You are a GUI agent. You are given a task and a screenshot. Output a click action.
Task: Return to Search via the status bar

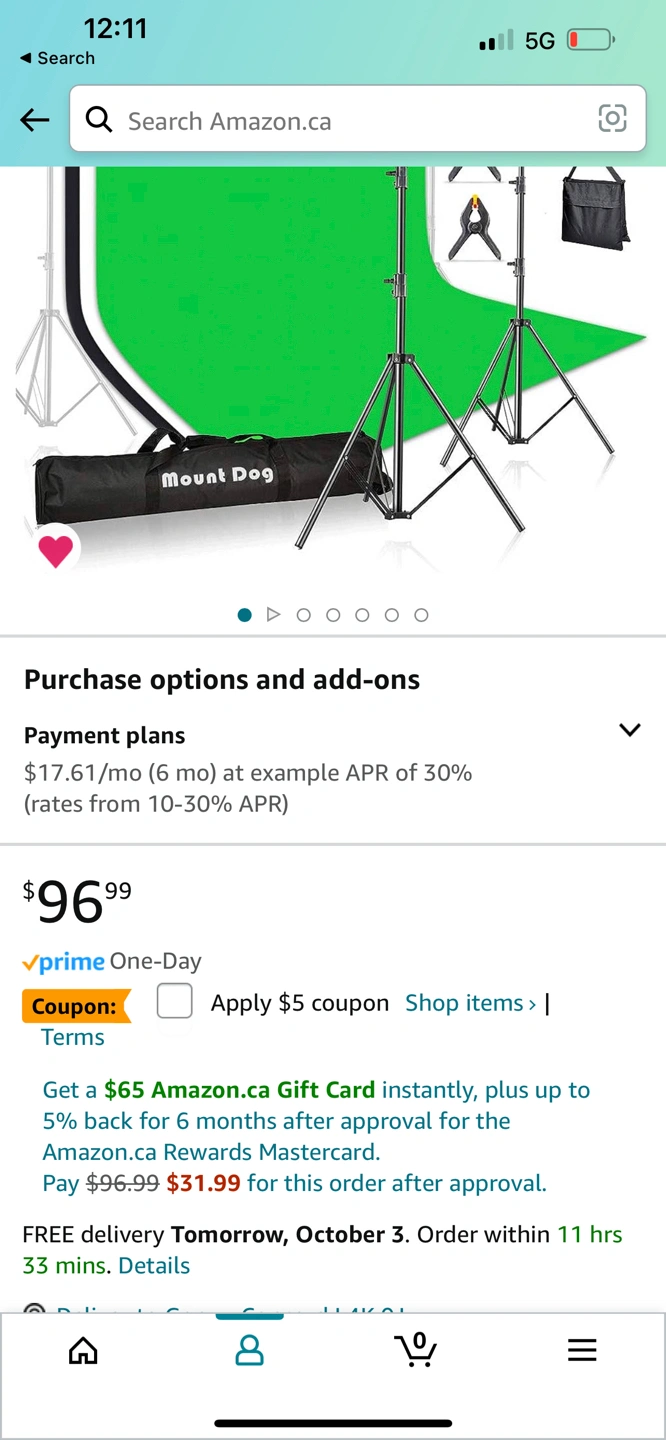point(57,58)
